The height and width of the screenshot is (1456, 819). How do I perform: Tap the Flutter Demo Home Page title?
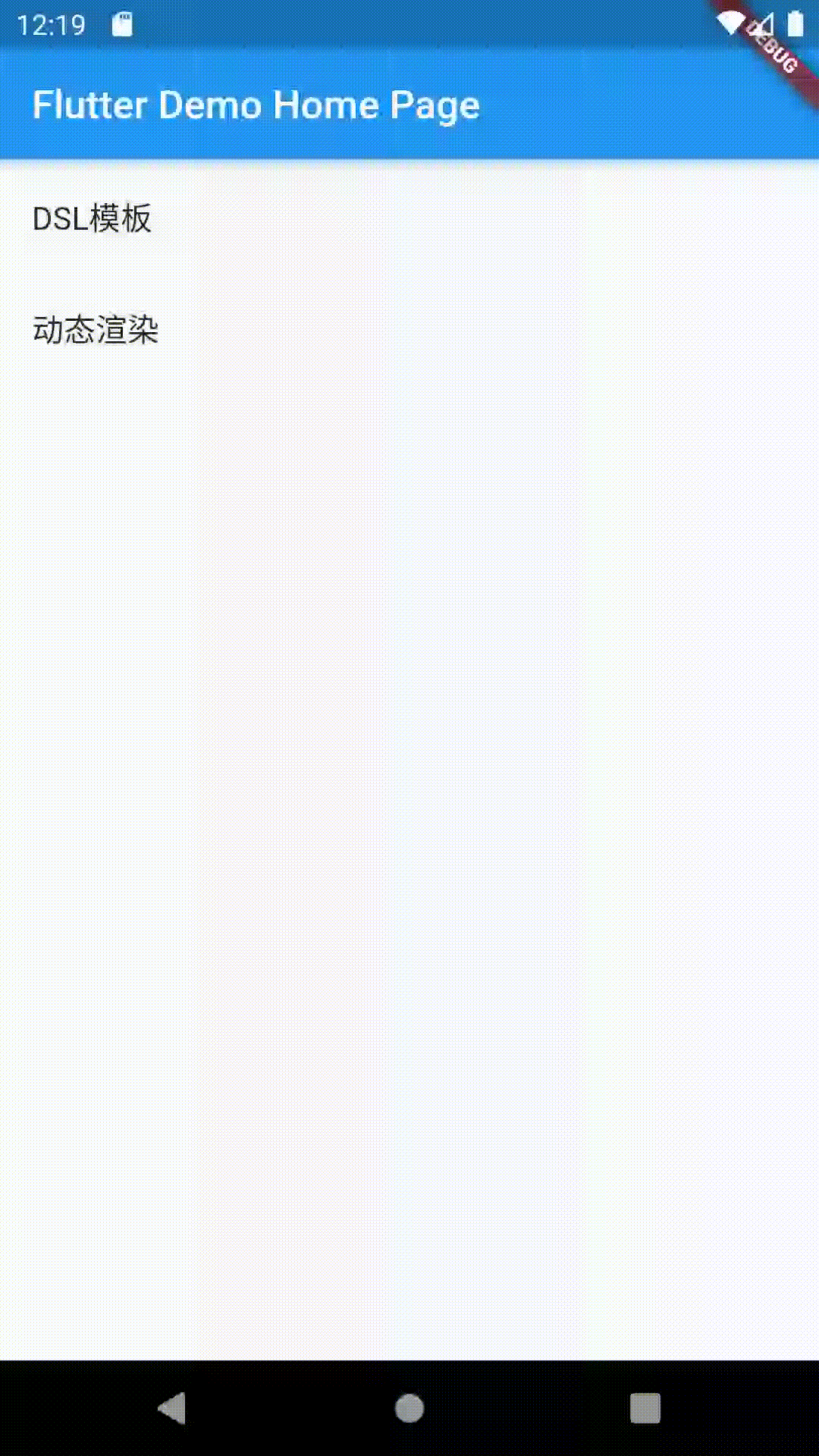(256, 105)
